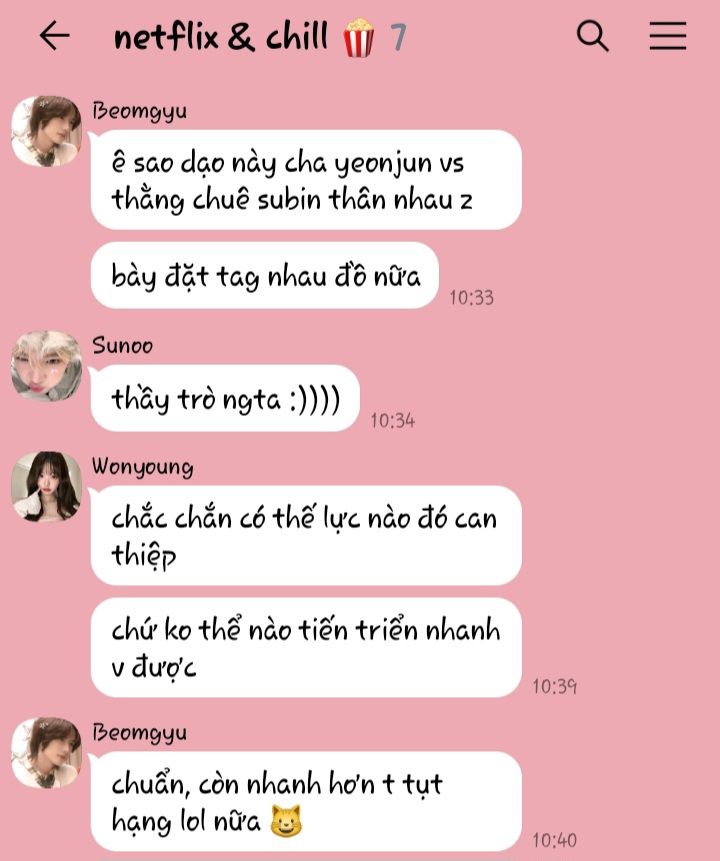
Task: View Wonyoung's profile avatar
Action: [46, 487]
